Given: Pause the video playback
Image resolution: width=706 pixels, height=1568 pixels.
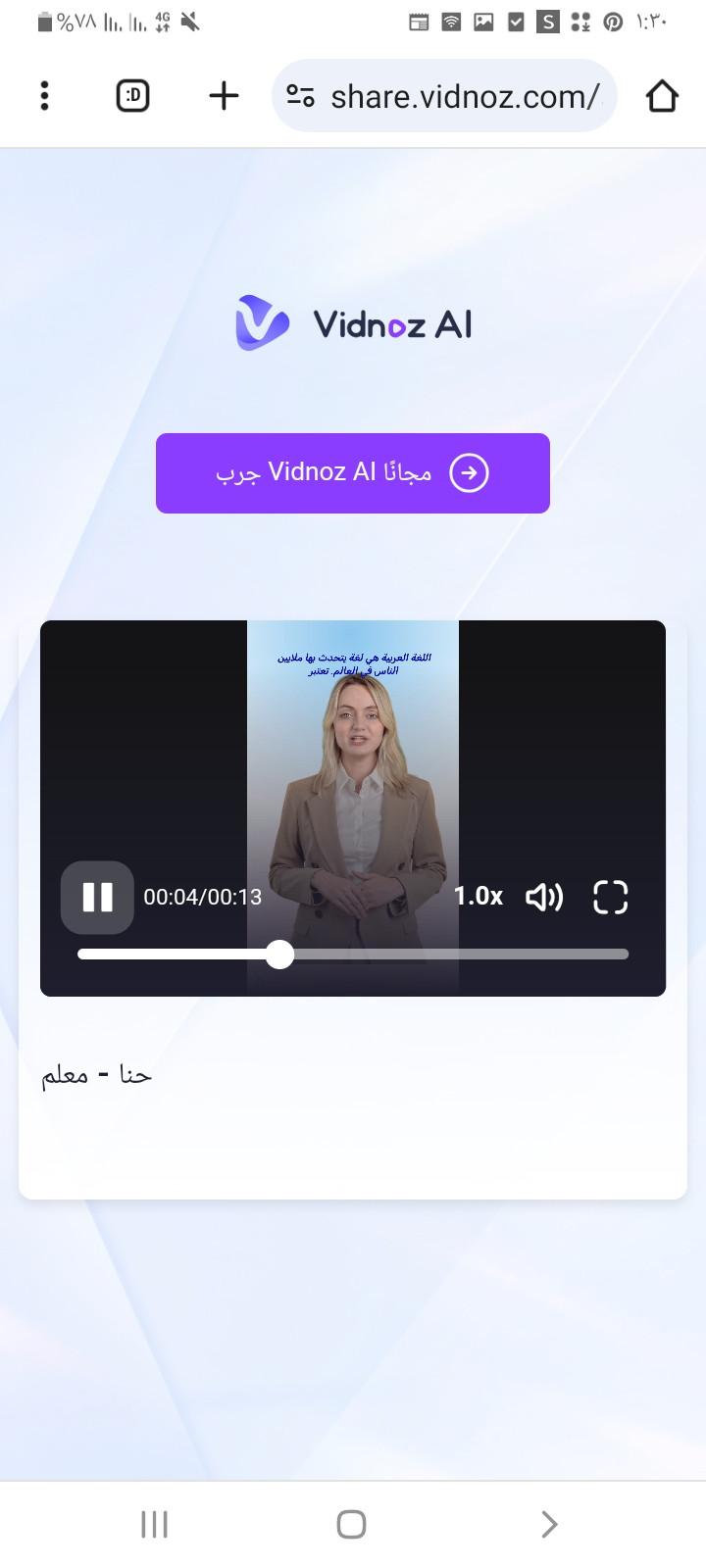Looking at the screenshot, I should pos(97,897).
